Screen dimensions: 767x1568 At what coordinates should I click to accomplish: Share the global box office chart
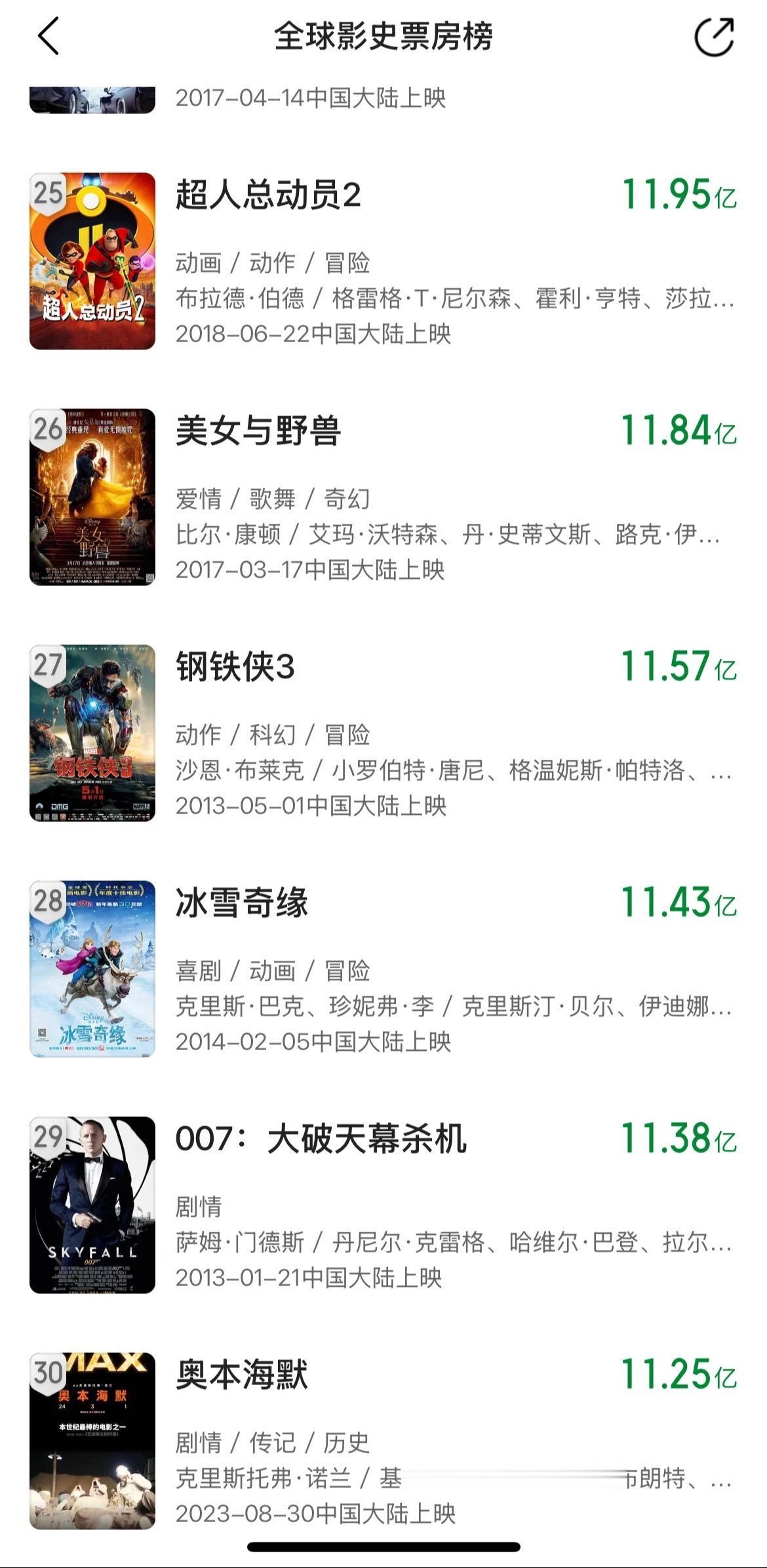(x=714, y=37)
